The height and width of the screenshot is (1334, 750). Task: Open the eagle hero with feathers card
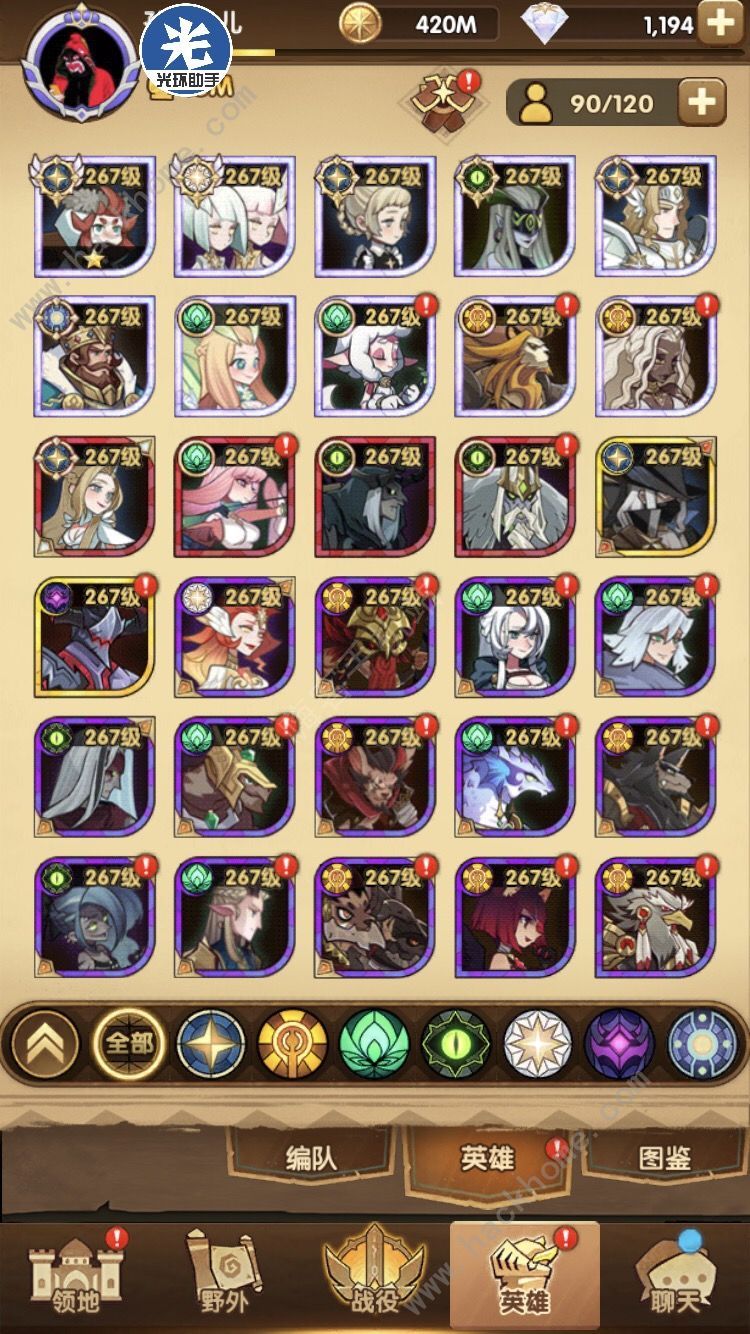point(656,917)
